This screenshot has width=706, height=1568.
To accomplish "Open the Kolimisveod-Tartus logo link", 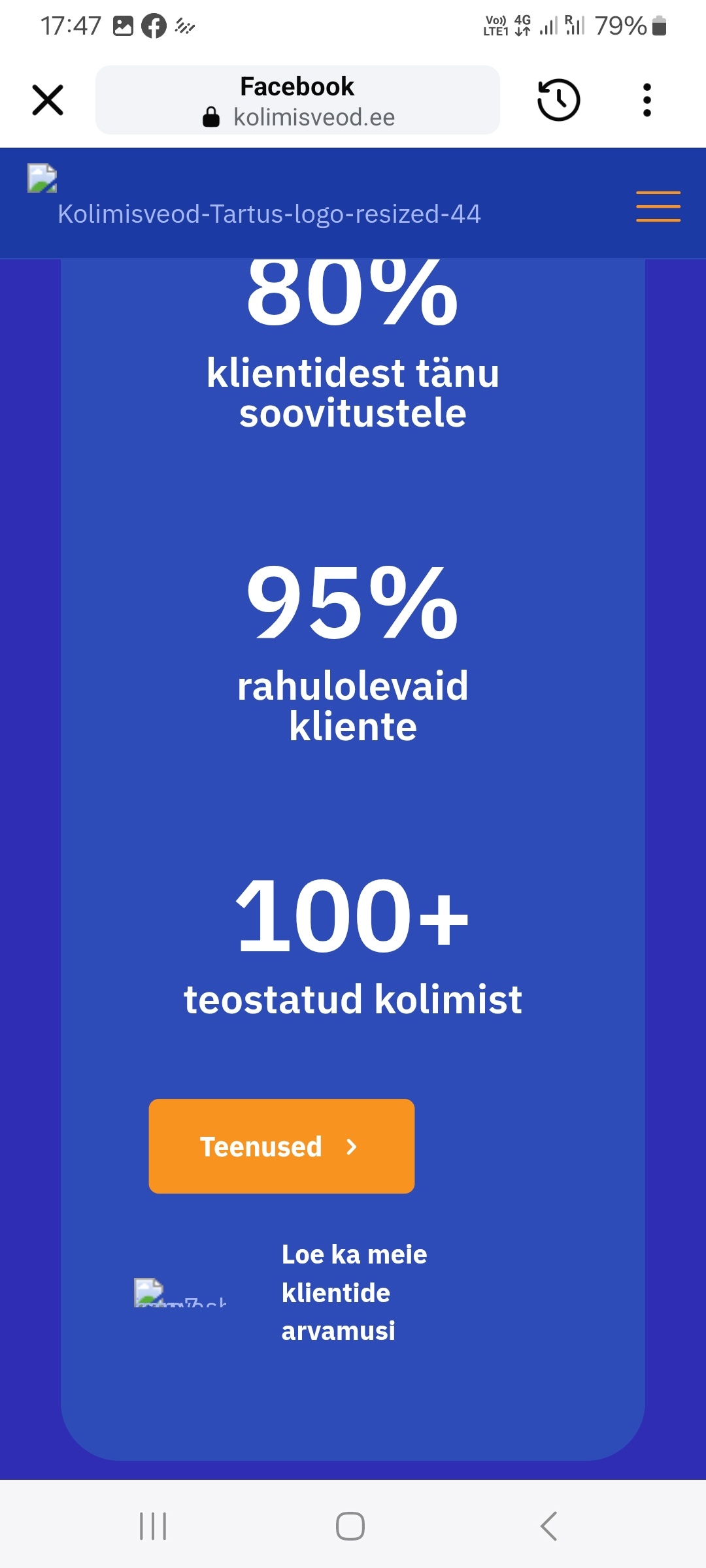I will [x=254, y=196].
